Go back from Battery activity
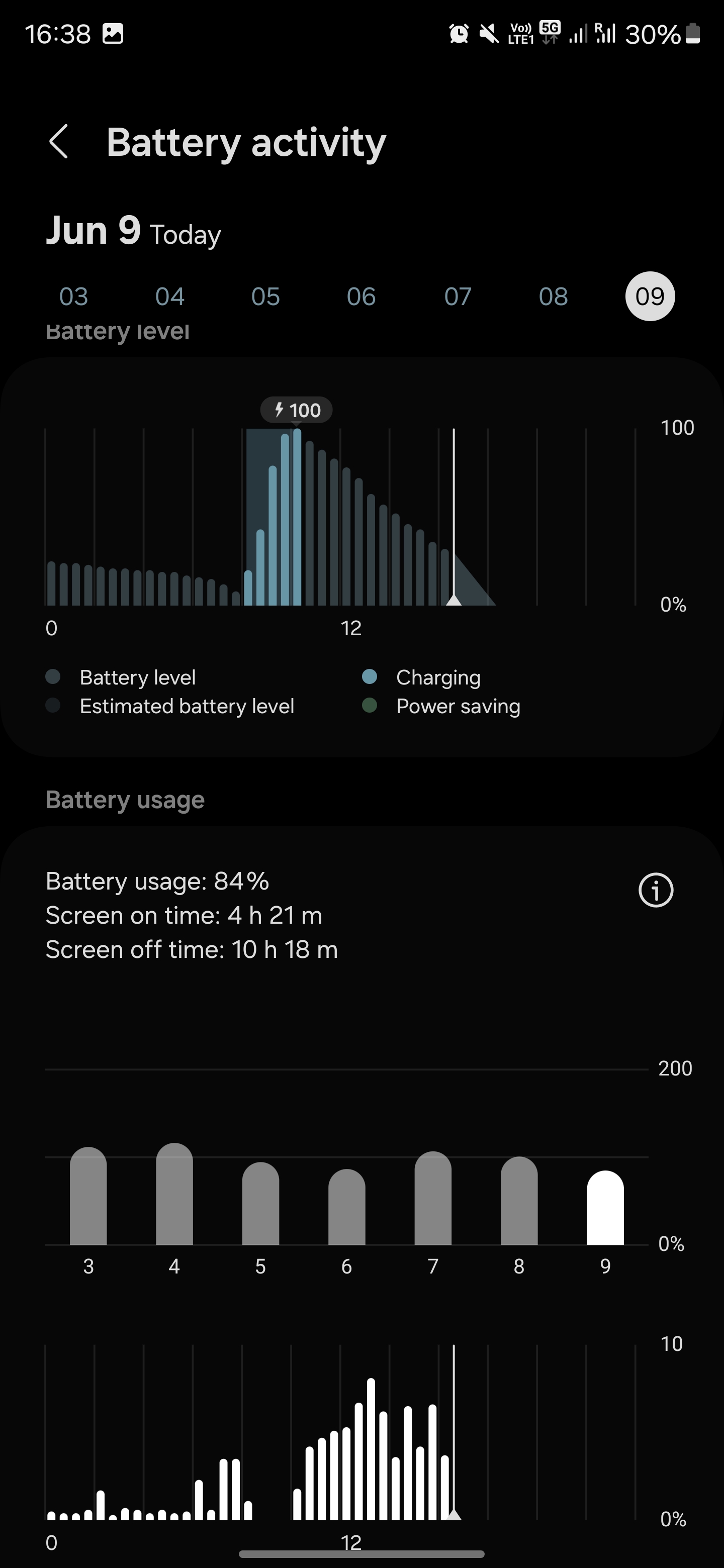Image resolution: width=724 pixels, height=1568 pixels. click(x=58, y=142)
